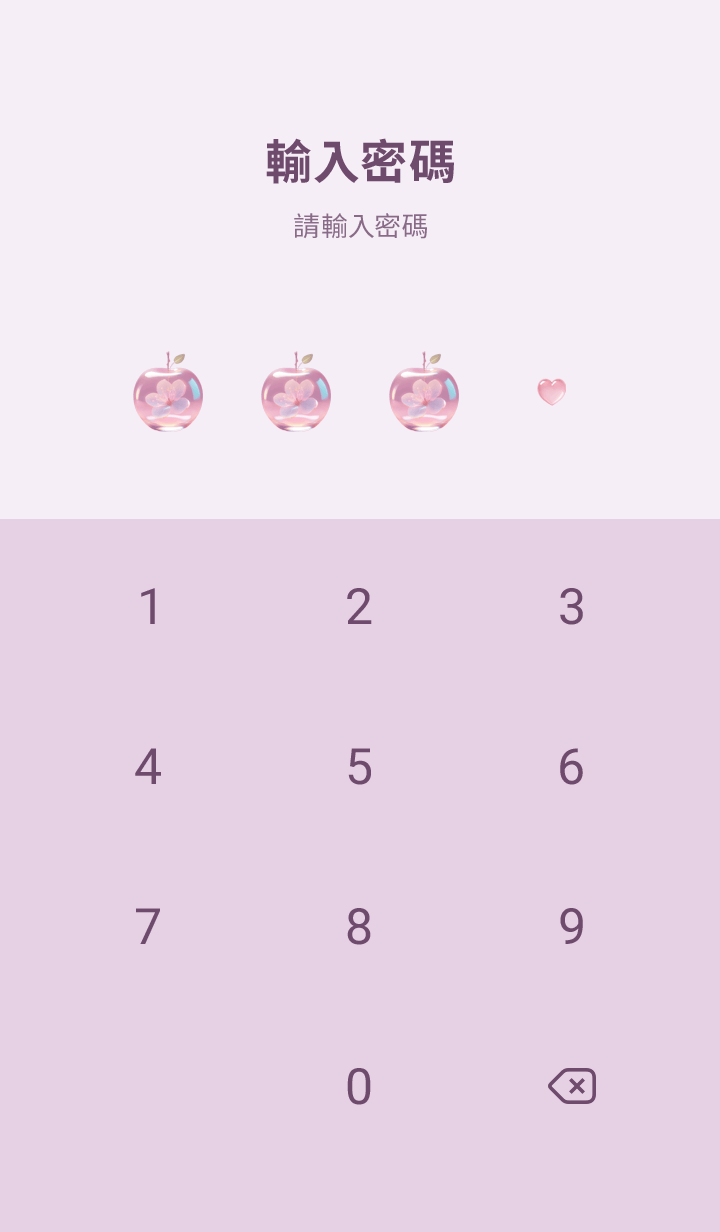Select digit 3 on the passcode pad
Screen dimensions: 720x1232
pyautogui.click(x=571, y=607)
